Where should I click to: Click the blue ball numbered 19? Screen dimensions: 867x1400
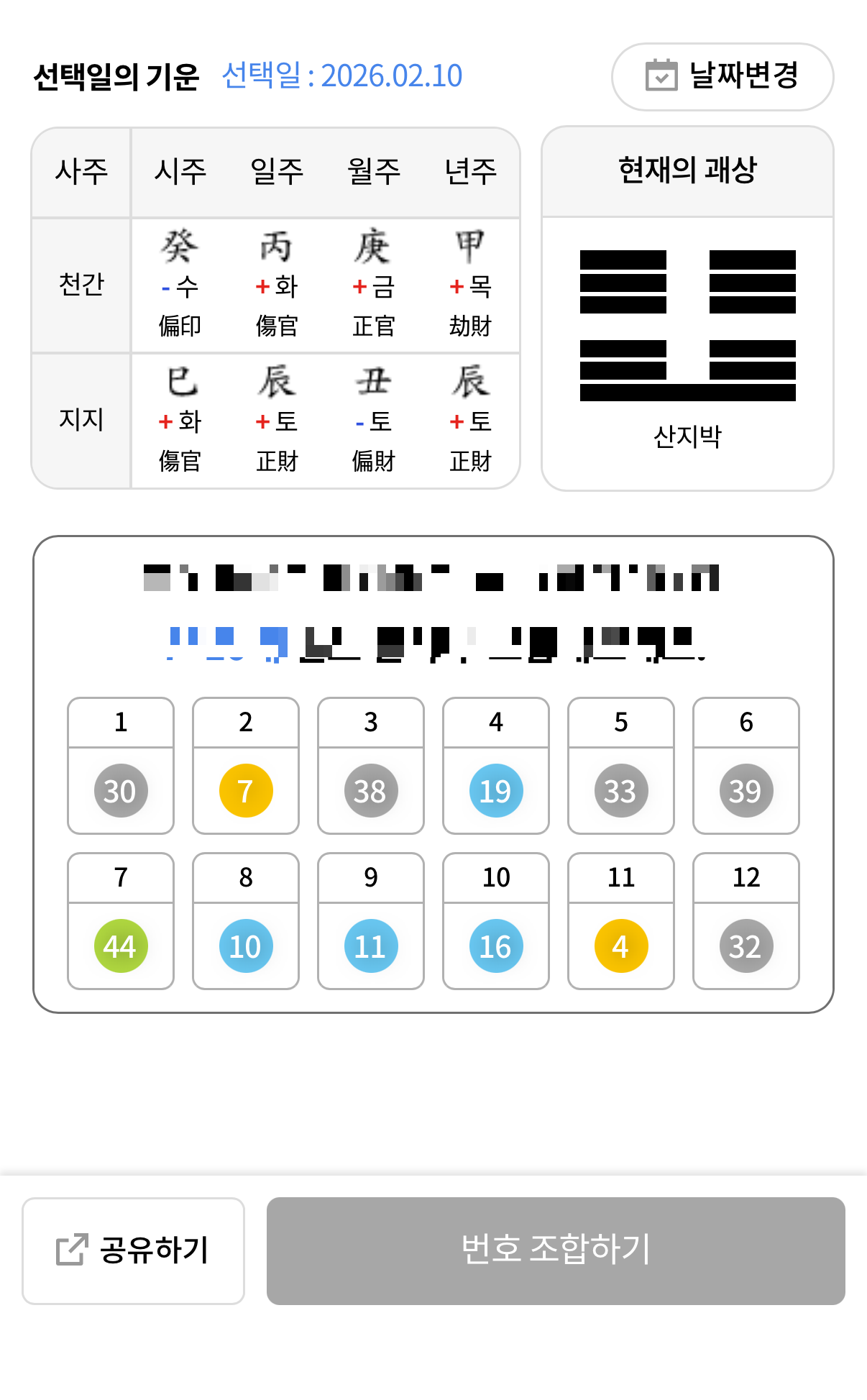coord(495,791)
